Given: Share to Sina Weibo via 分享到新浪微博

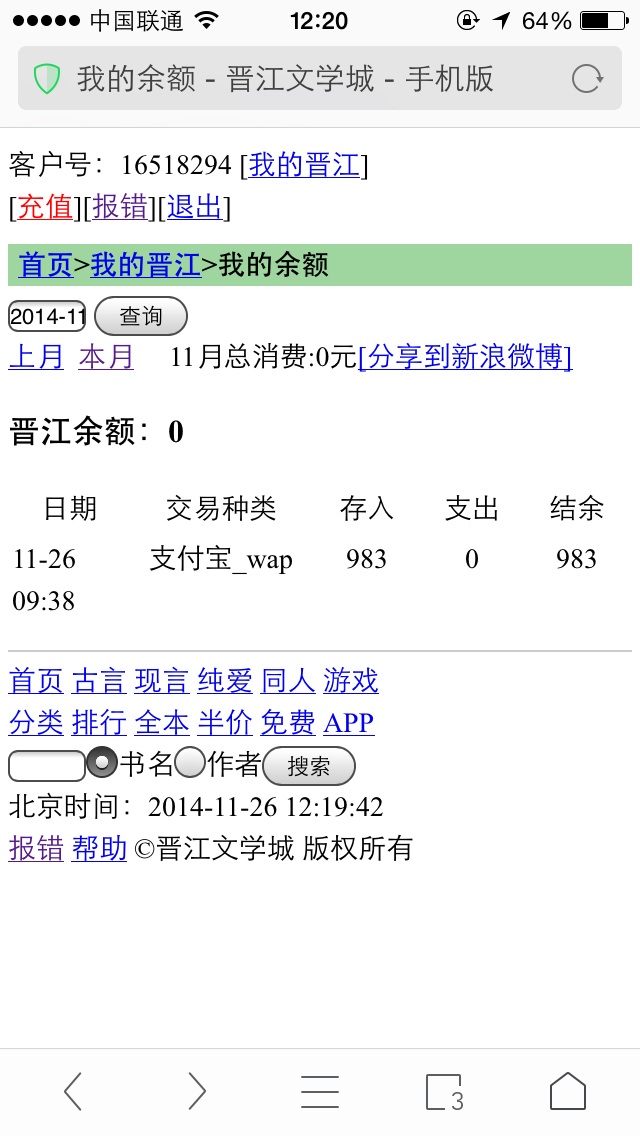Looking at the screenshot, I should (465, 357).
